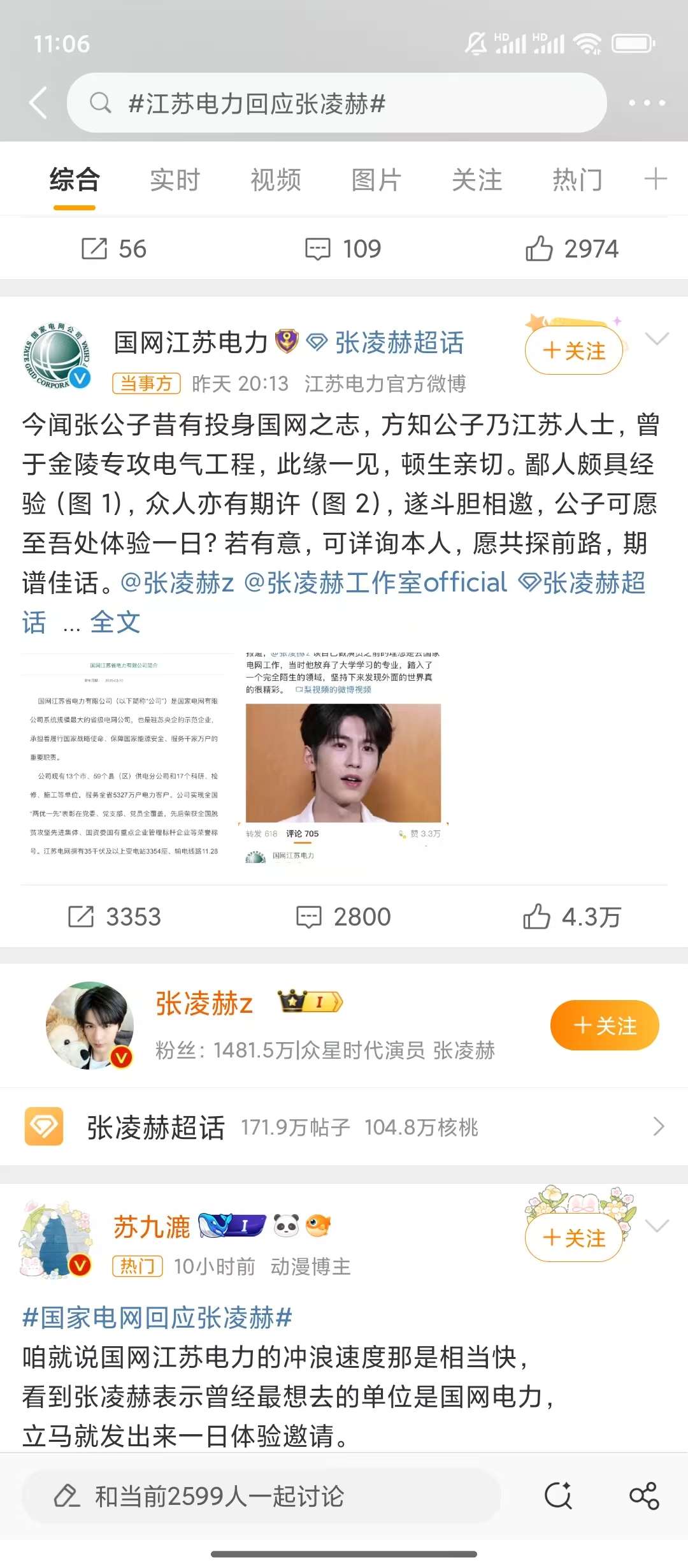Viewport: 688px width, 1568px height.
Task: Repost the 国网江苏电力 post
Action: pos(115,917)
